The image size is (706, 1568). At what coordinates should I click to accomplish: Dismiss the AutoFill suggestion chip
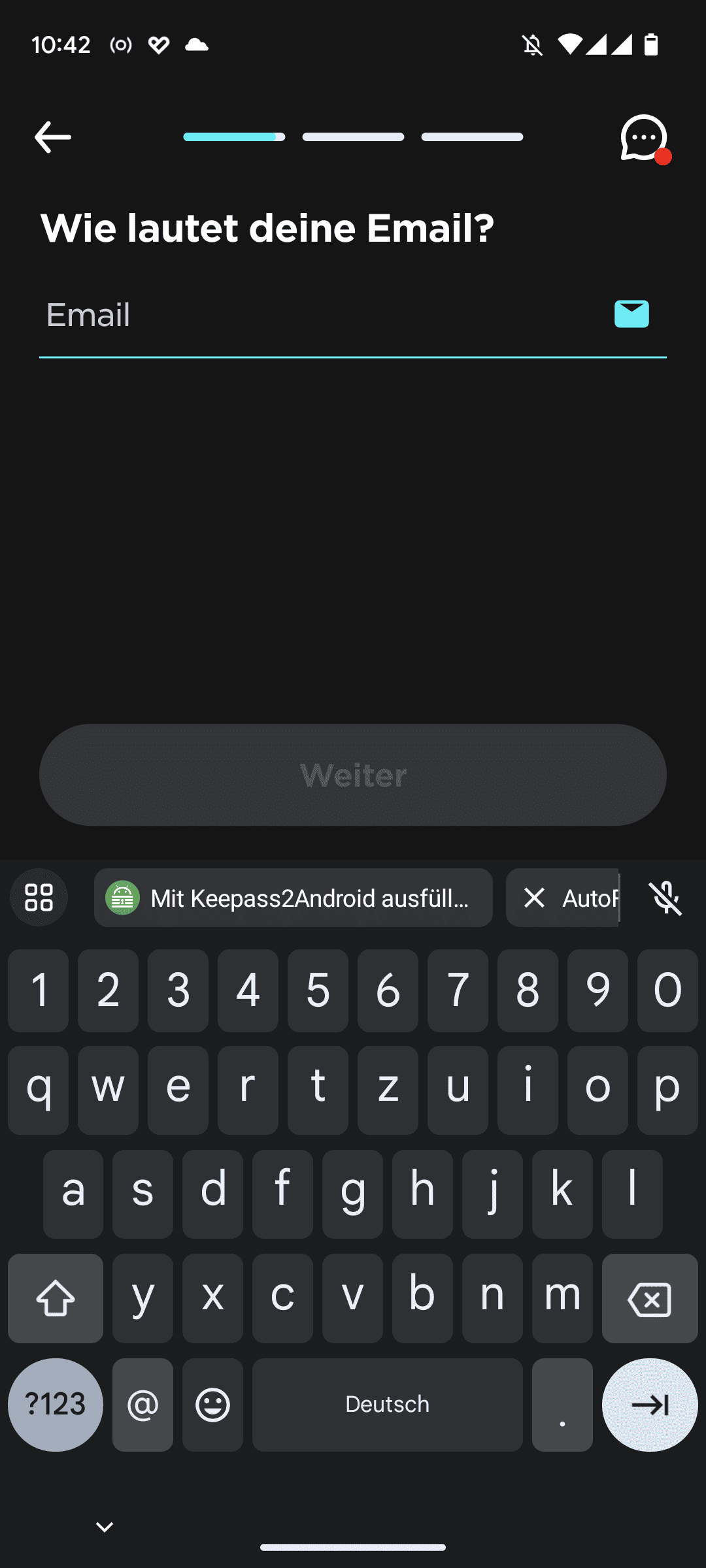coord(535,898)
